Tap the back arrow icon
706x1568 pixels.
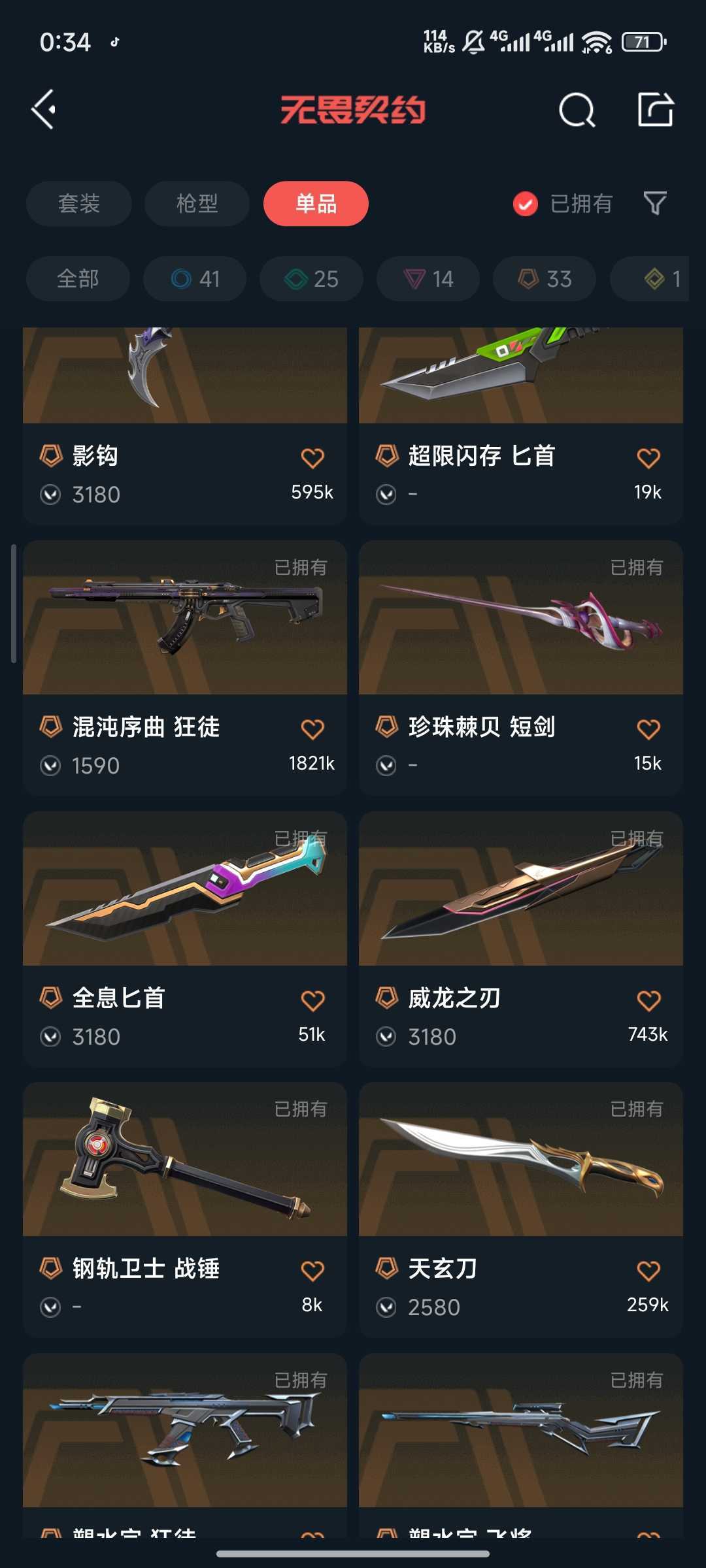point(43,108)
